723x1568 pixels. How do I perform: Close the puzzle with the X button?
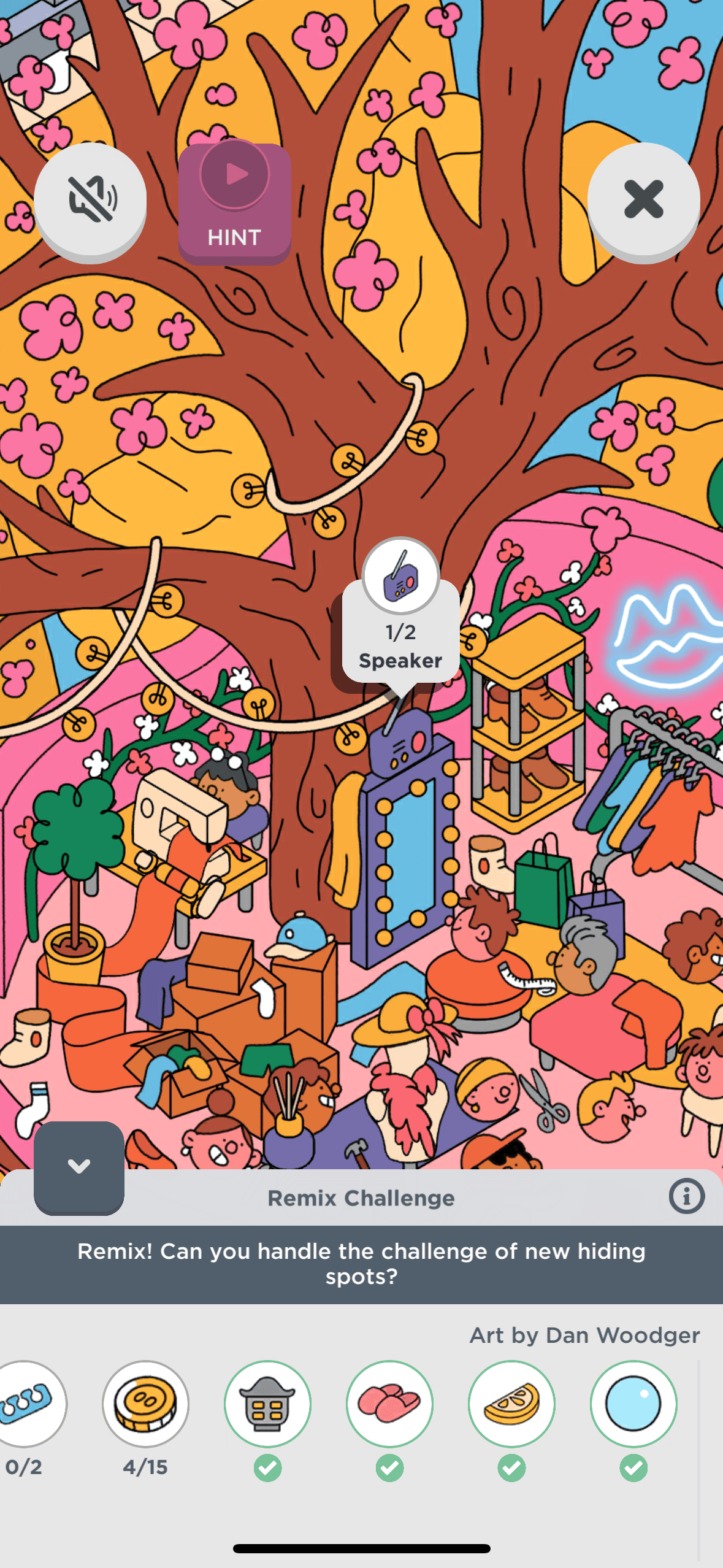pyautogui.click(x=643, y=199)
